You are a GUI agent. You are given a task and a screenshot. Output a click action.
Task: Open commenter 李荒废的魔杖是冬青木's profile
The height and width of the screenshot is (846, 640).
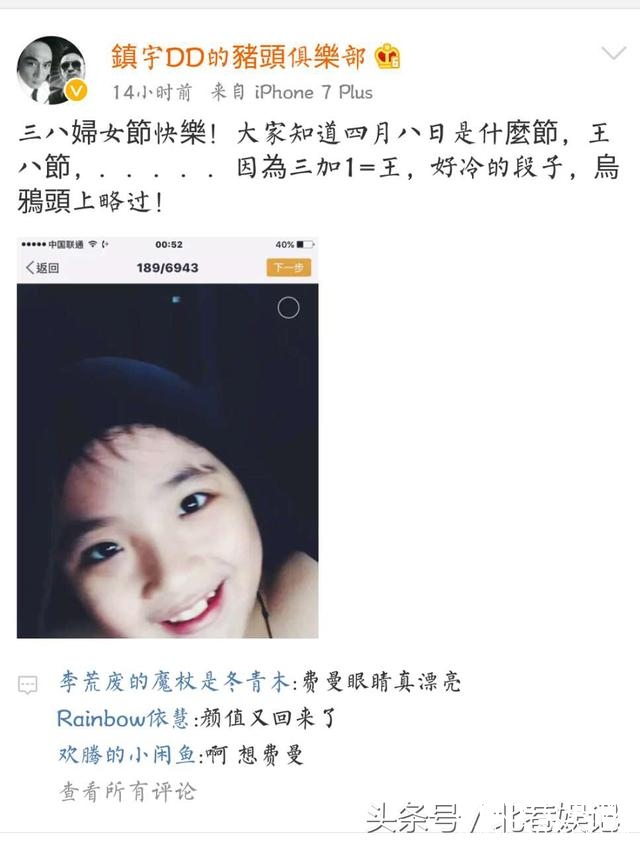tap(172, 683)
